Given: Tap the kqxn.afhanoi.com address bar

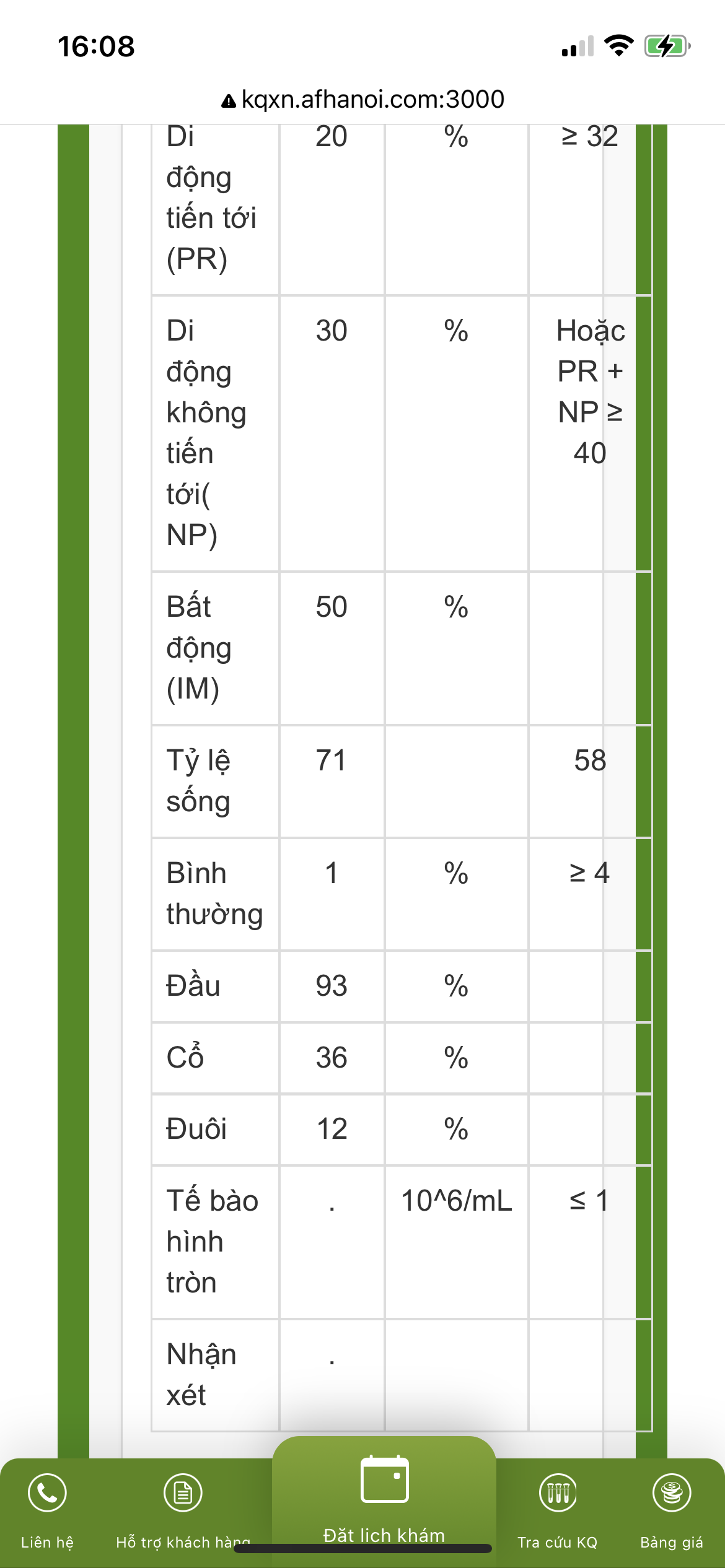Looking at the screenshot, I should [x=362, y=99].
